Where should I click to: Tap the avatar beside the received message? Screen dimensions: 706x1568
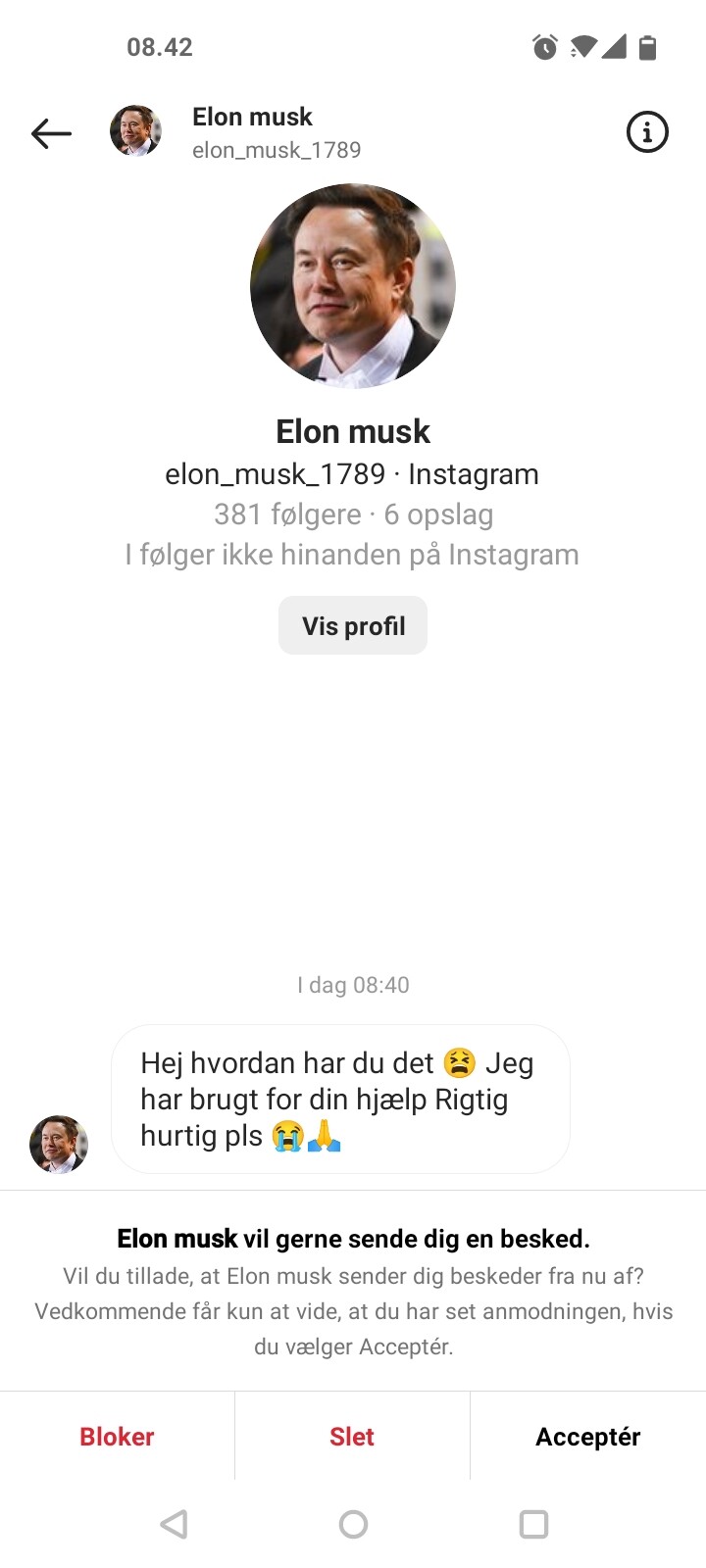pos(59,1144)
